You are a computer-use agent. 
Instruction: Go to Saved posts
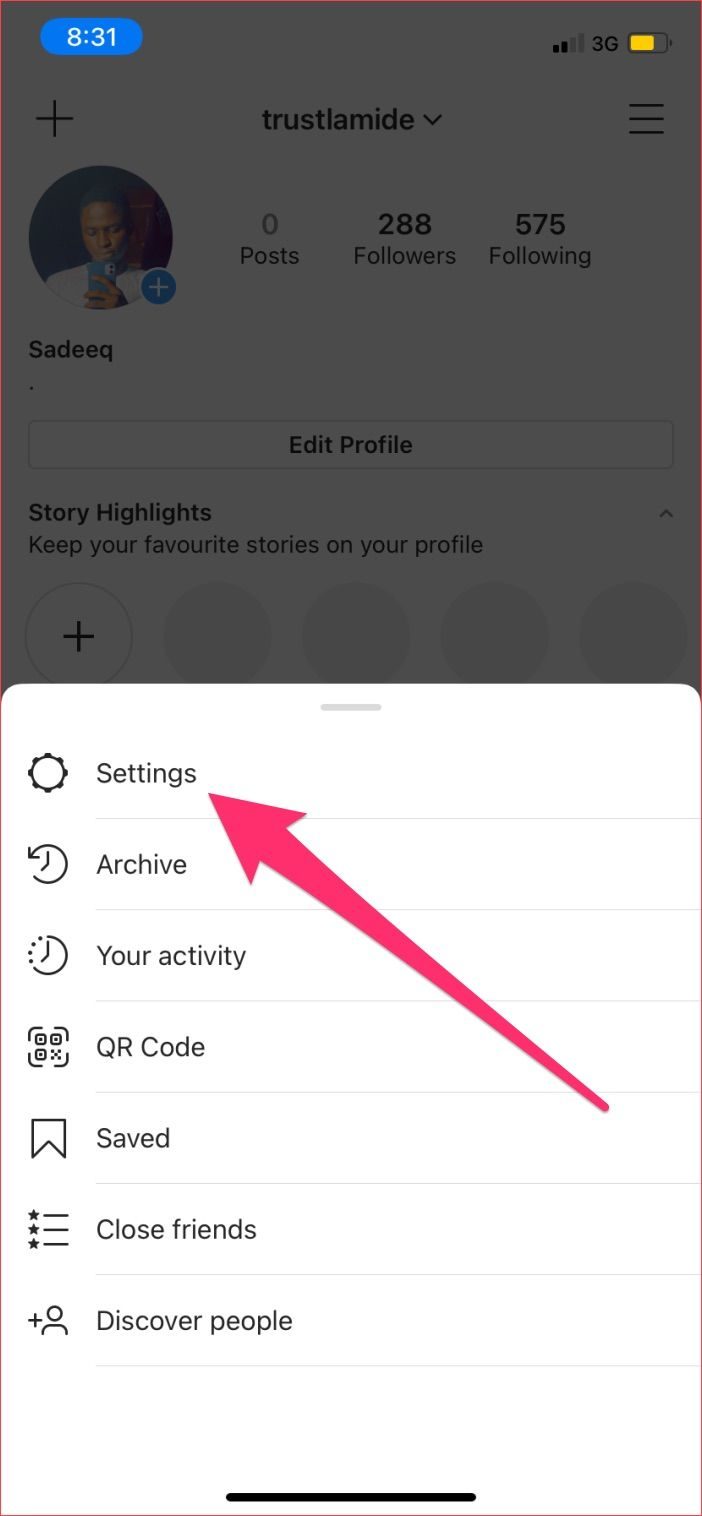coord(133,1138)
